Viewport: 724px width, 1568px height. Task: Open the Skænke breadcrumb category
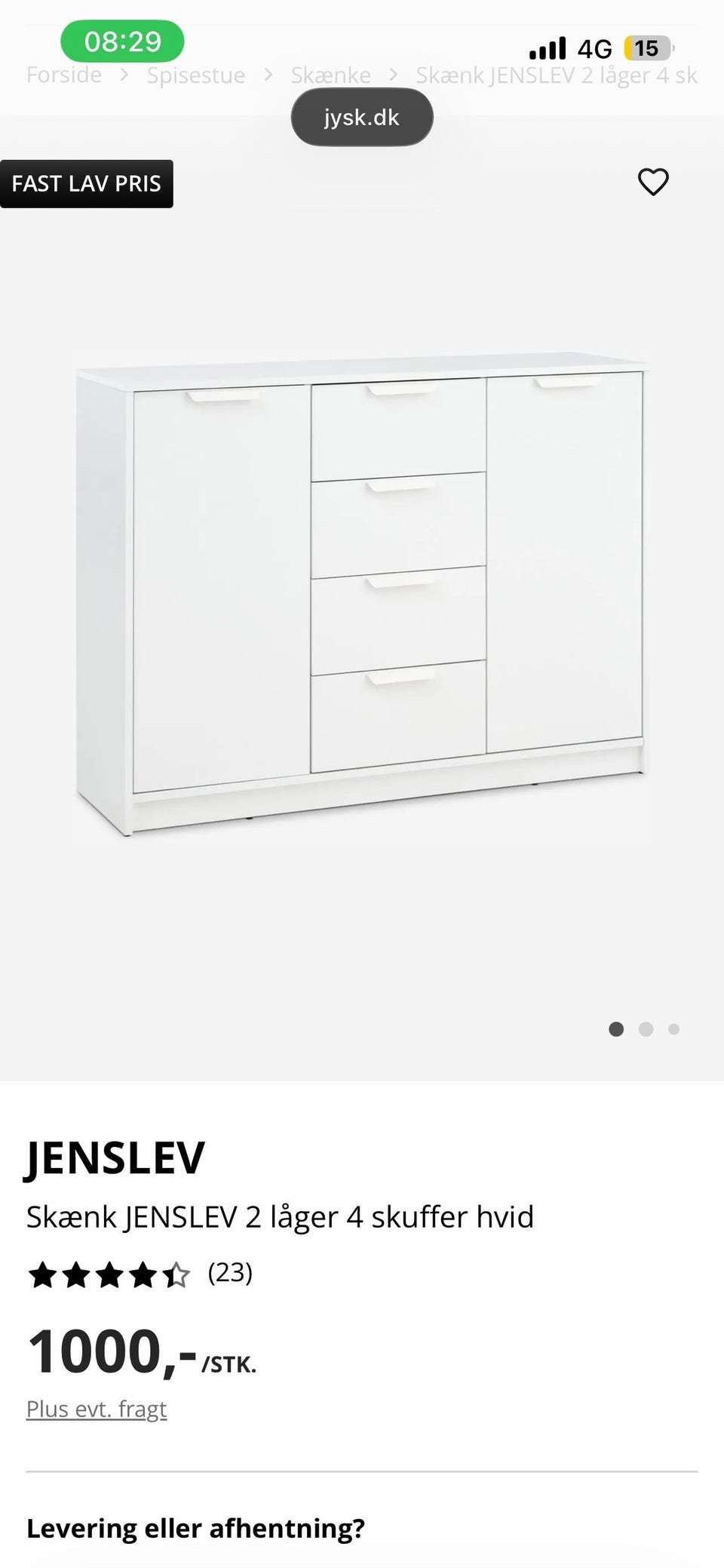(x=330, y=75)
